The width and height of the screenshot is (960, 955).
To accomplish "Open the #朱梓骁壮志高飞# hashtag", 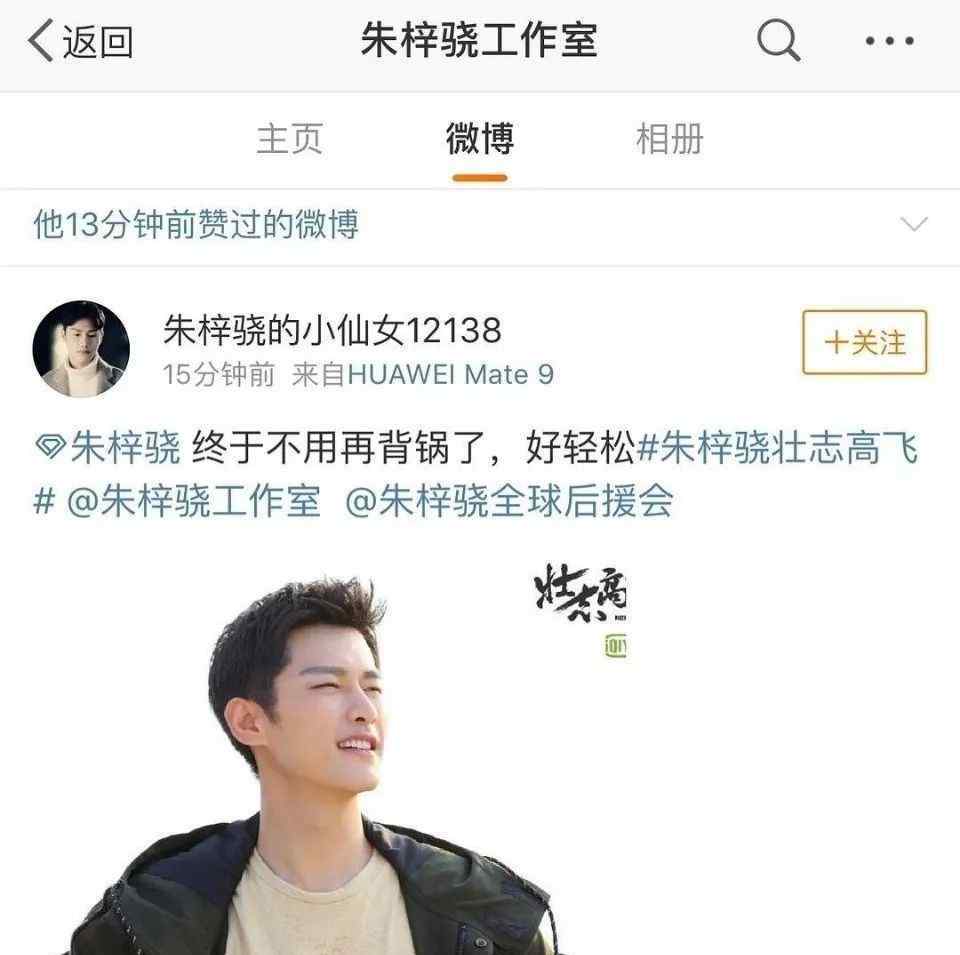I will coord(777,449).
